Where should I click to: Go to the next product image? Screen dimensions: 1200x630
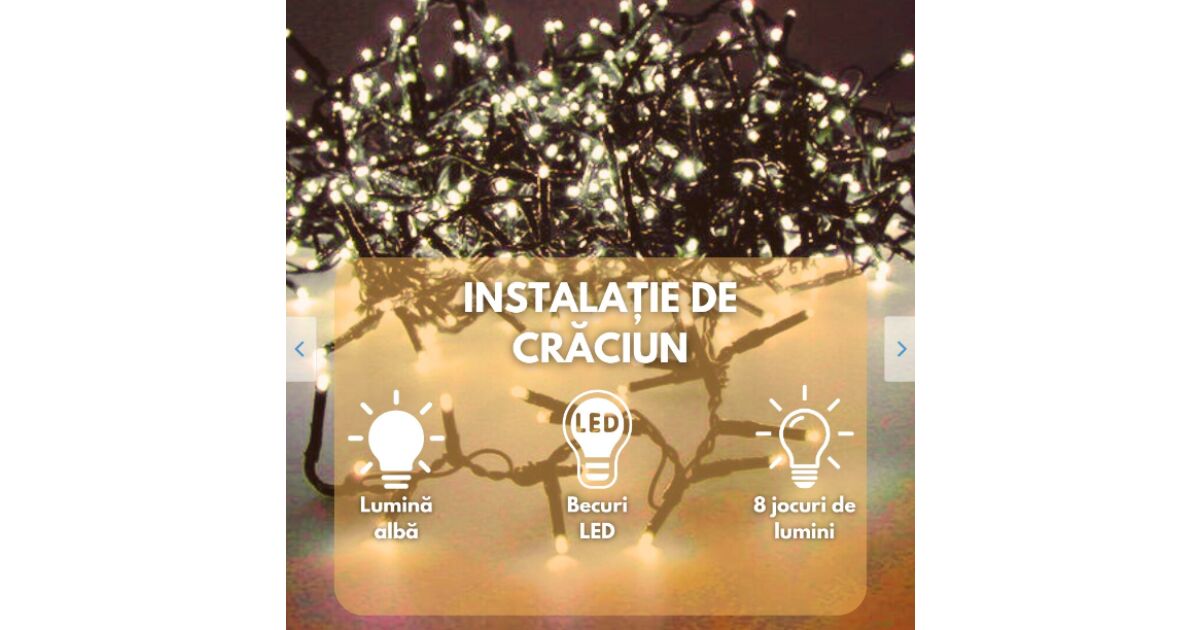[x=900, y=349]
